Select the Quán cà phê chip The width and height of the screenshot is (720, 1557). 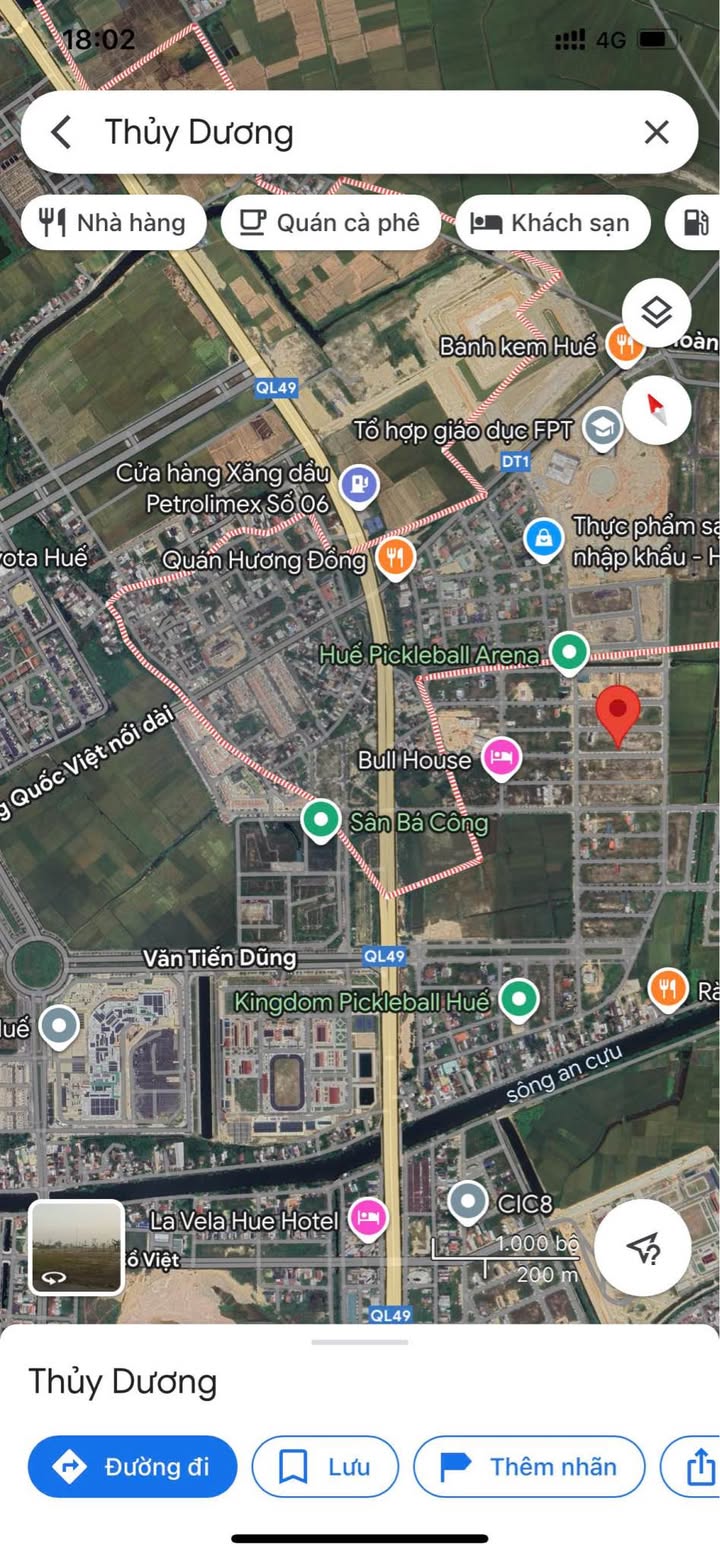[331, 222]
